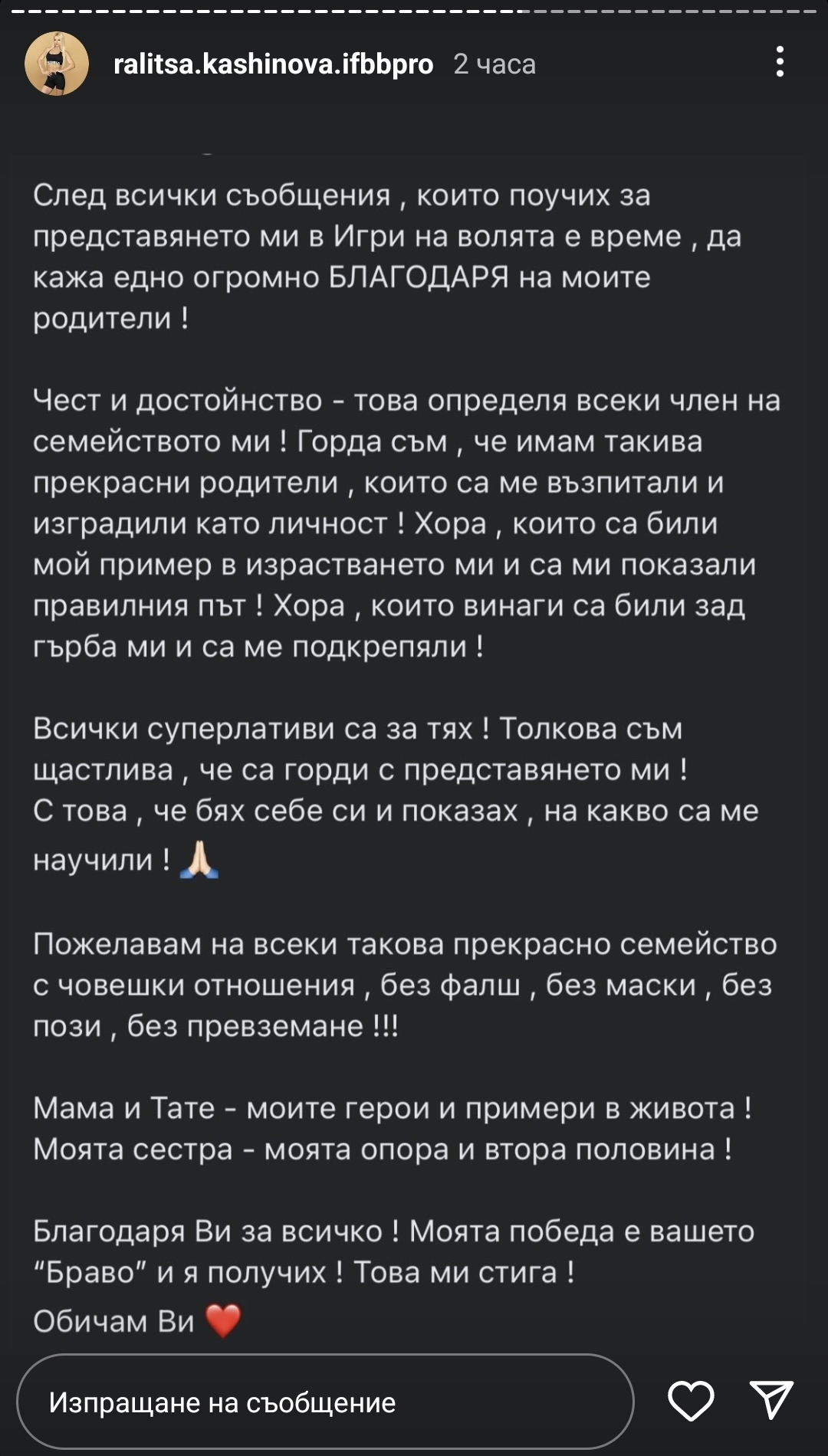
Task: Tap the 'Изпращане на съобщение' message field
Action: [x=325, y=1402]
